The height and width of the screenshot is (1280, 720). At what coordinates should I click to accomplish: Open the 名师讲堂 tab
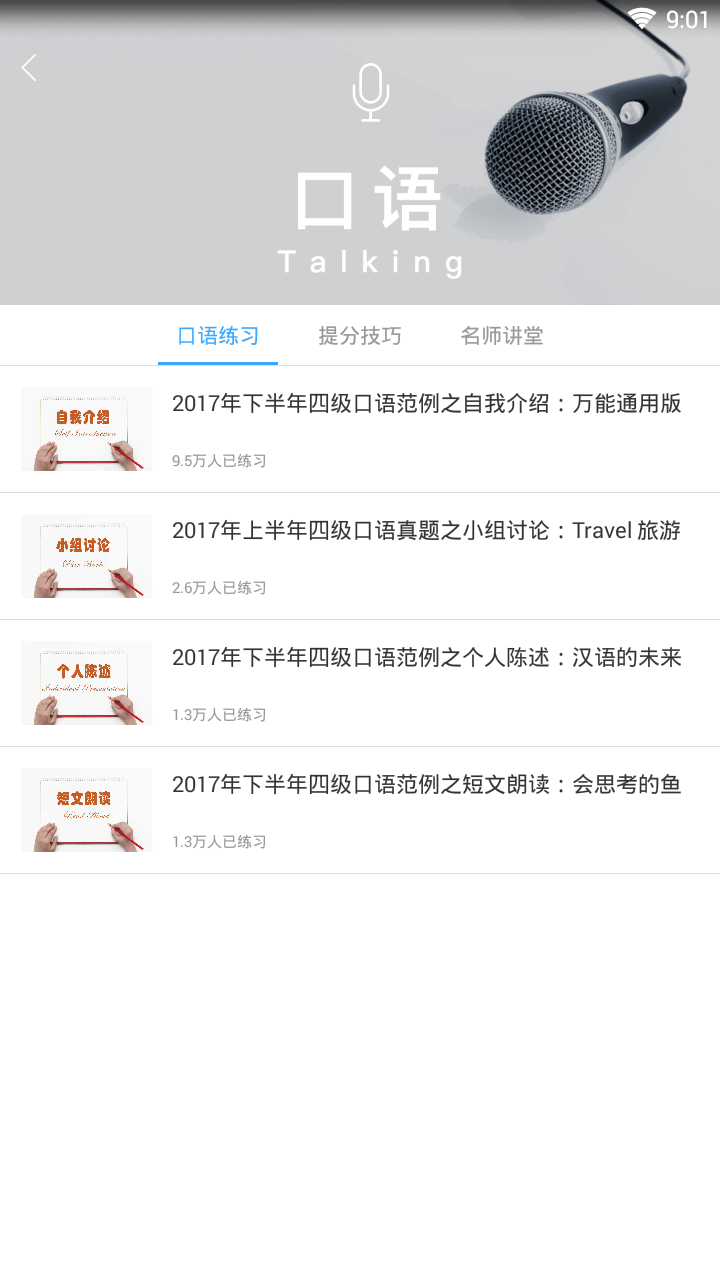click(502, 336)
